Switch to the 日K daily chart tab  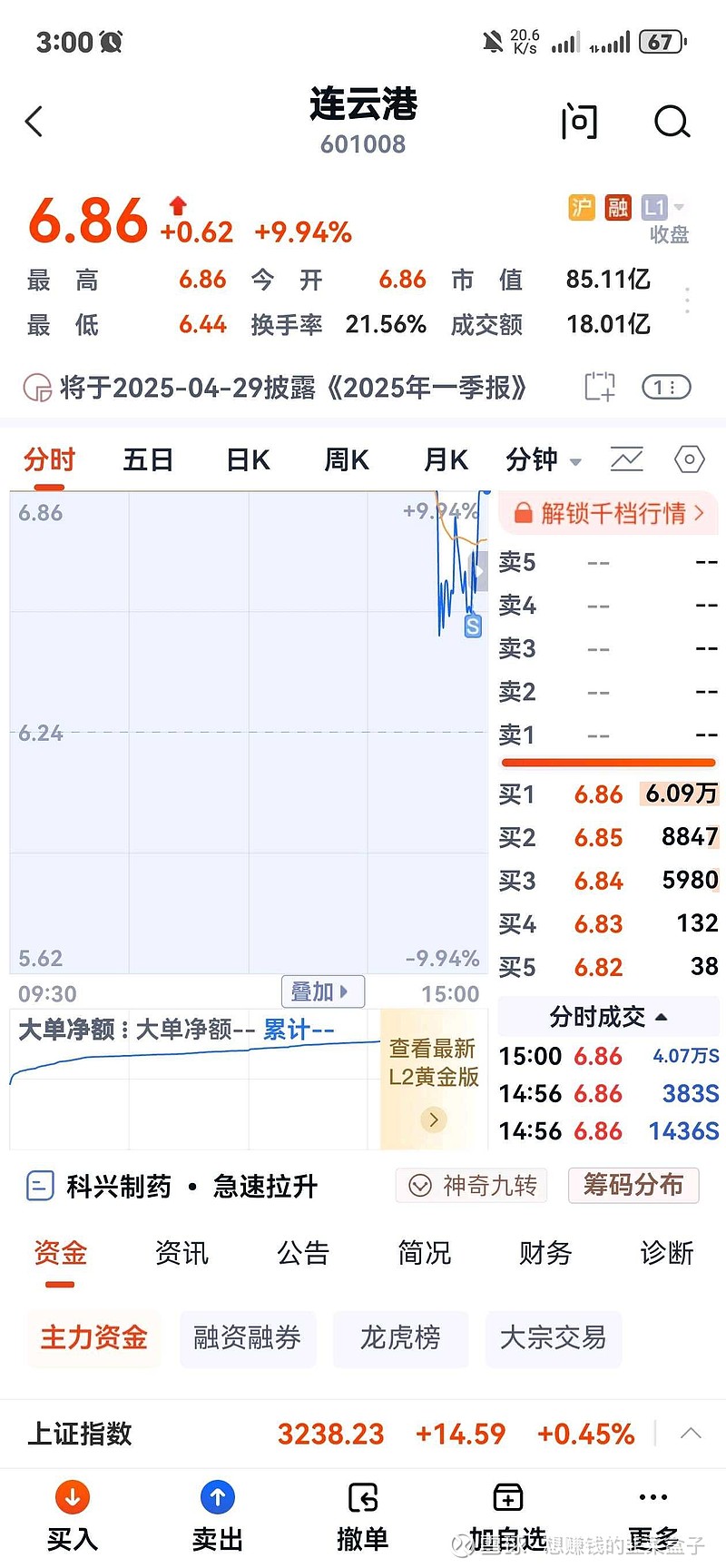[246, 459]
